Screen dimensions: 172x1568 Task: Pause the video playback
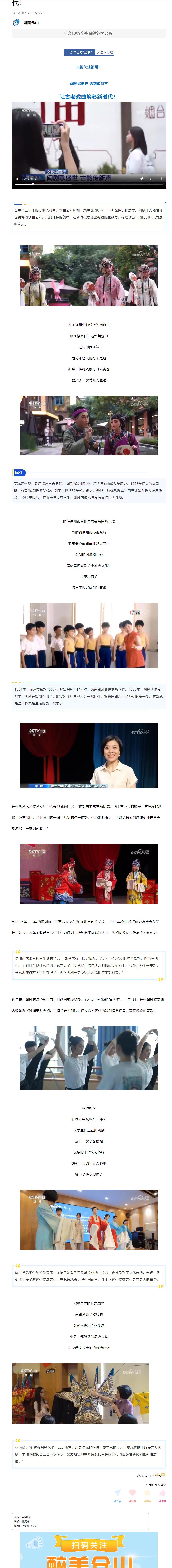click(16, 179)
